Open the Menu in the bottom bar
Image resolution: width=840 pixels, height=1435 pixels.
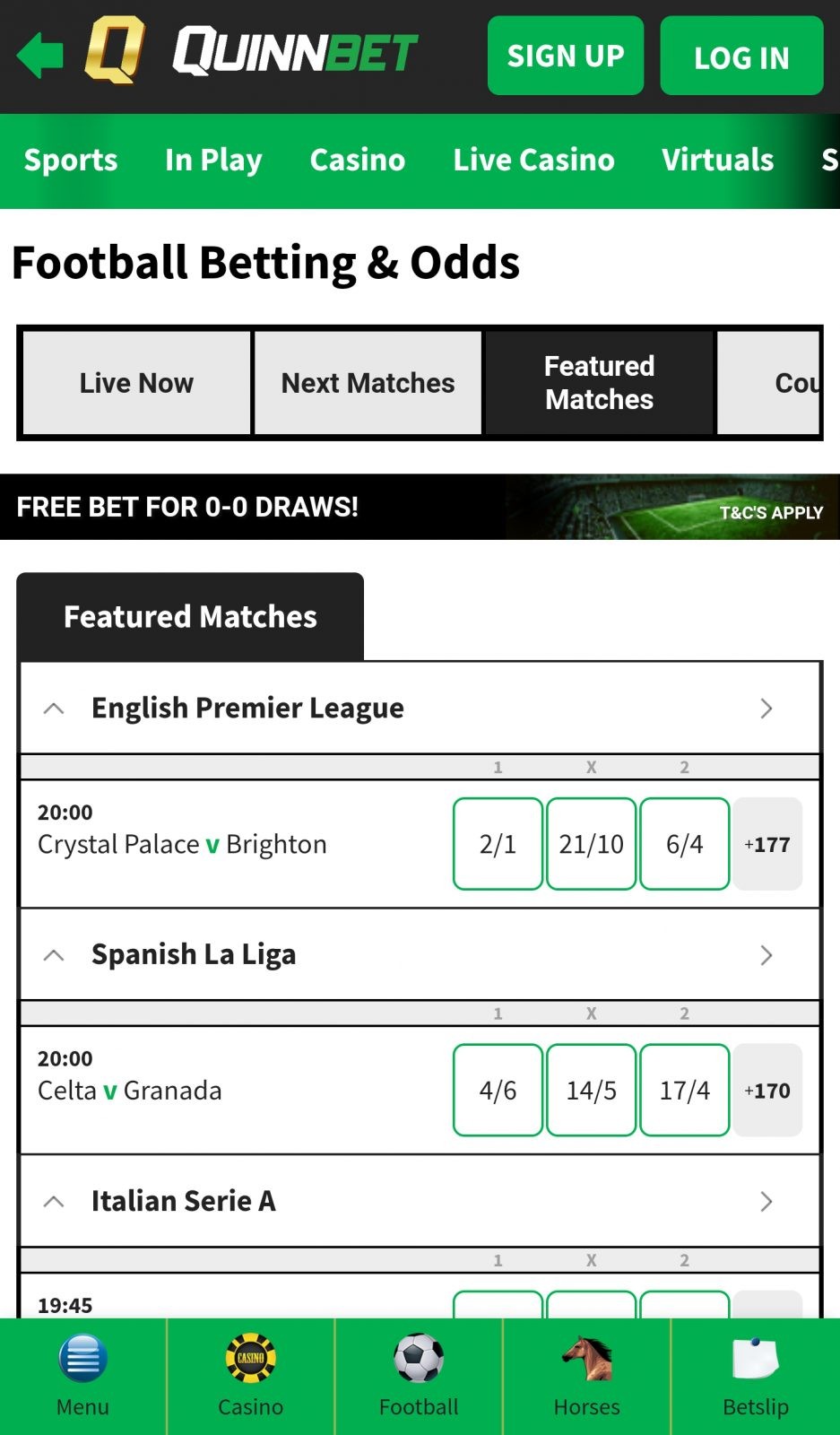[82, 1377]
